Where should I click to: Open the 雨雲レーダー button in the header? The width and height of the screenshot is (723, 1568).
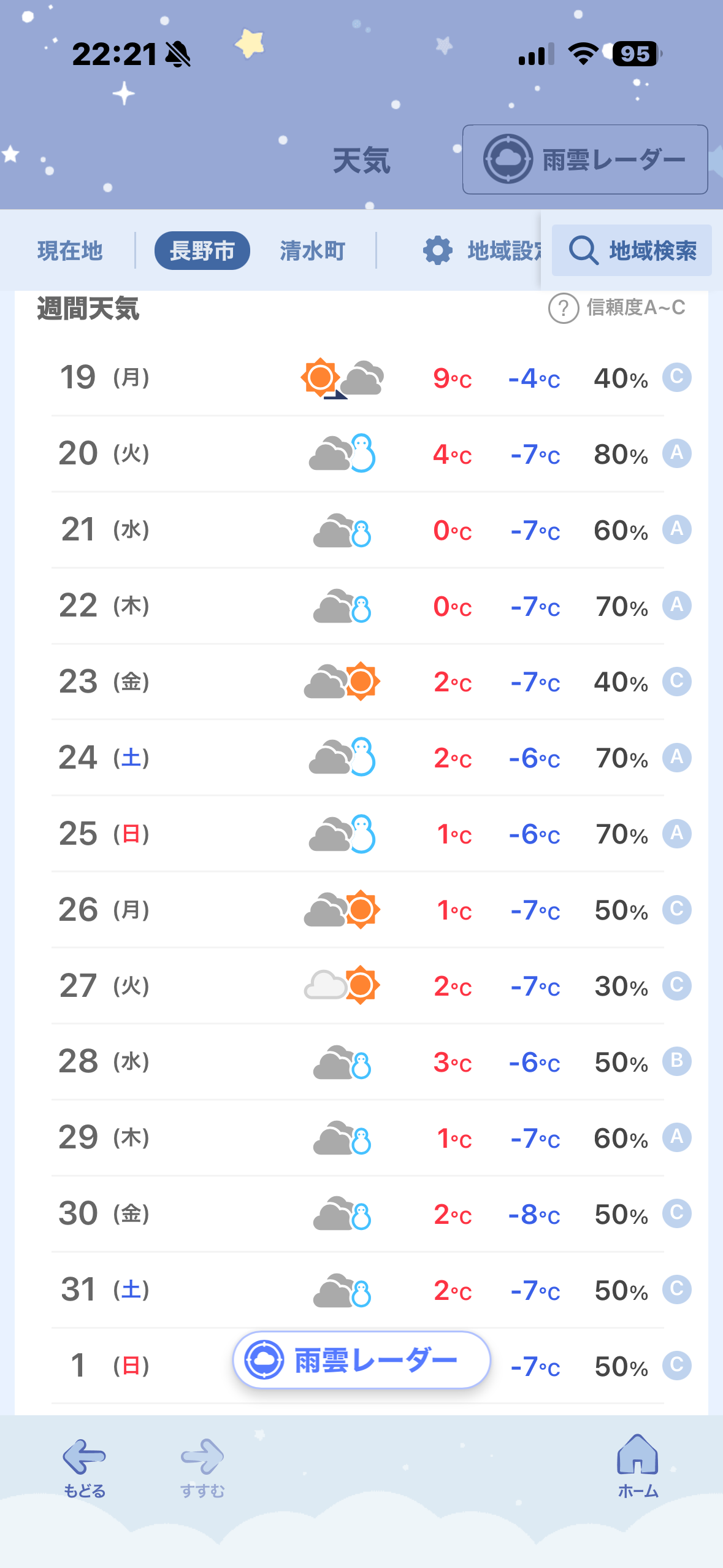pyautogui.click(x=584, y=159)
